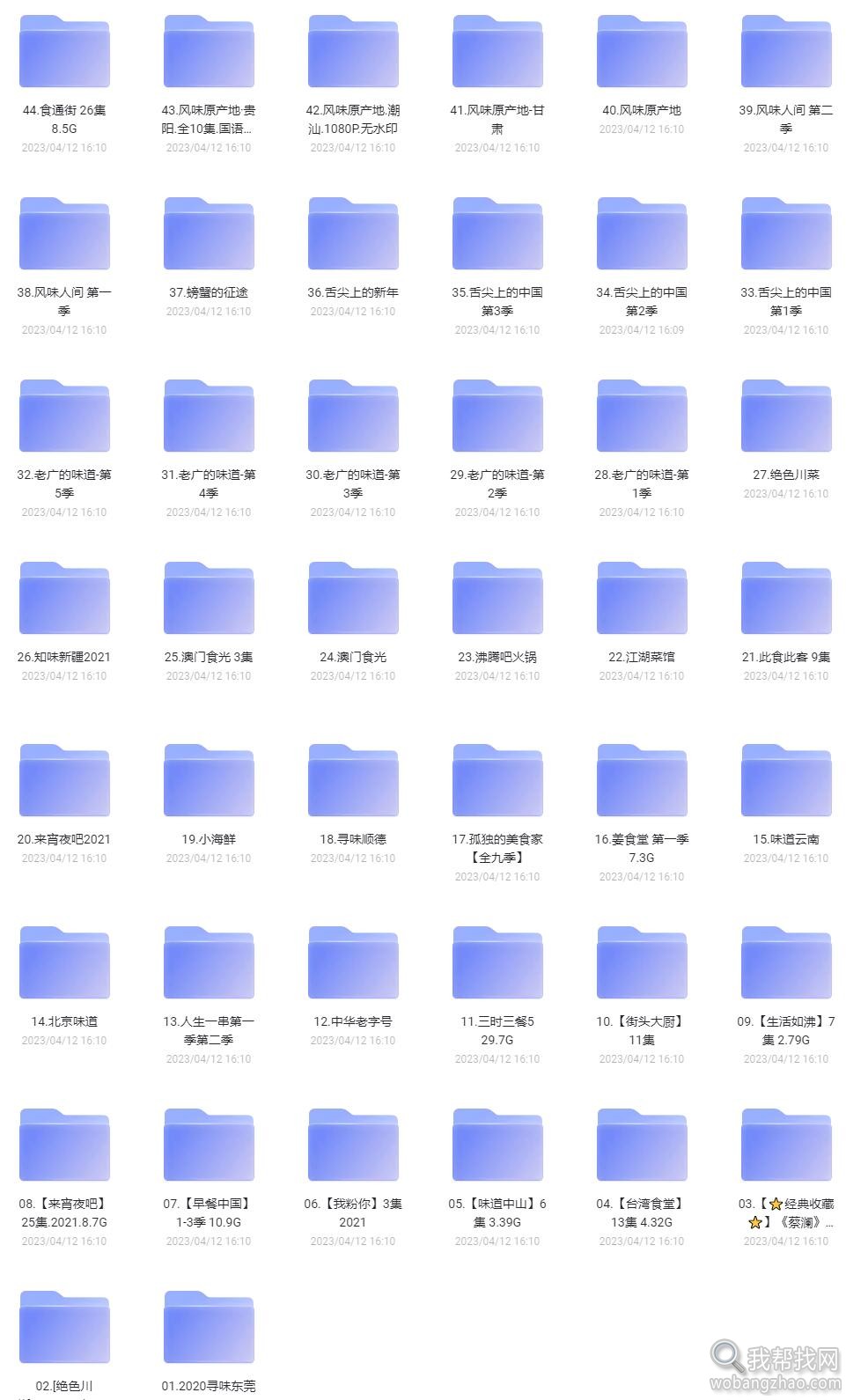
Task: Open the 23.沸腾吧火锅 folder
Action: pyautogui.click(x=497, y=600)
